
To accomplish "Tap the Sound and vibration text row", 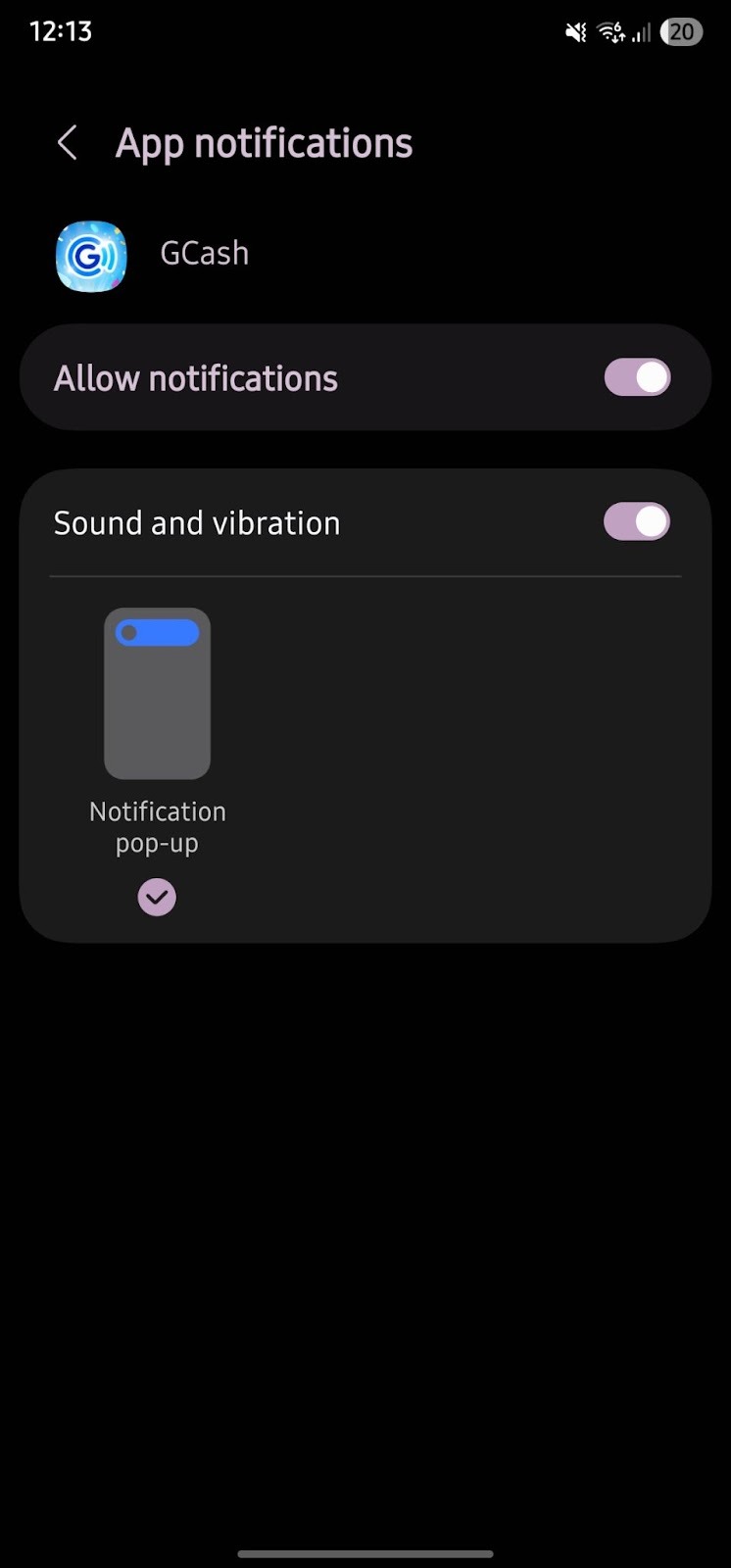I will [196, 522].
